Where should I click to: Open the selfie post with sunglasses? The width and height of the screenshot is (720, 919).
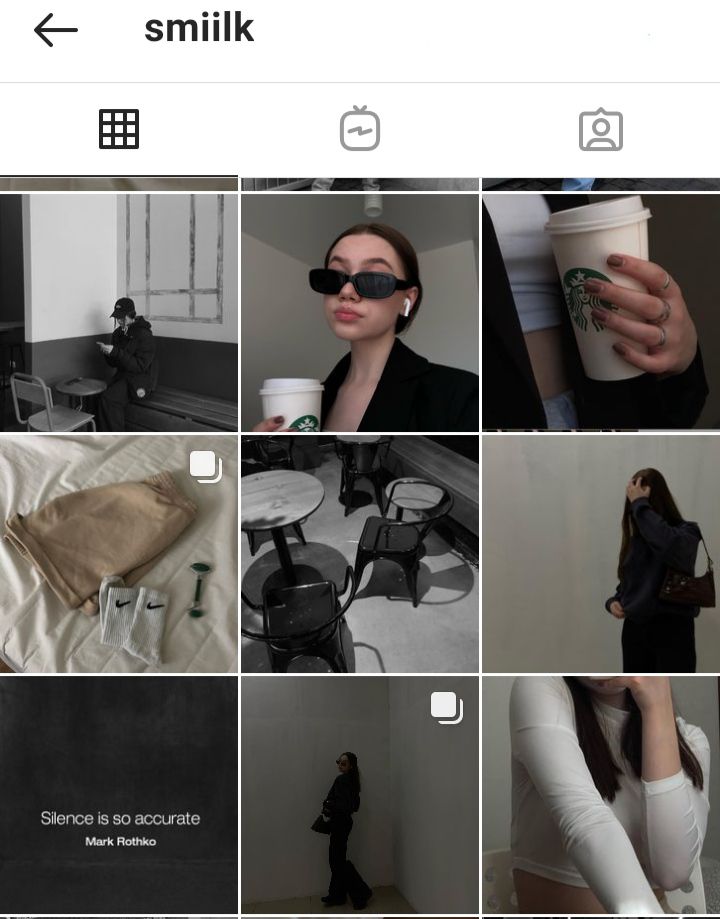pos(360,312)
